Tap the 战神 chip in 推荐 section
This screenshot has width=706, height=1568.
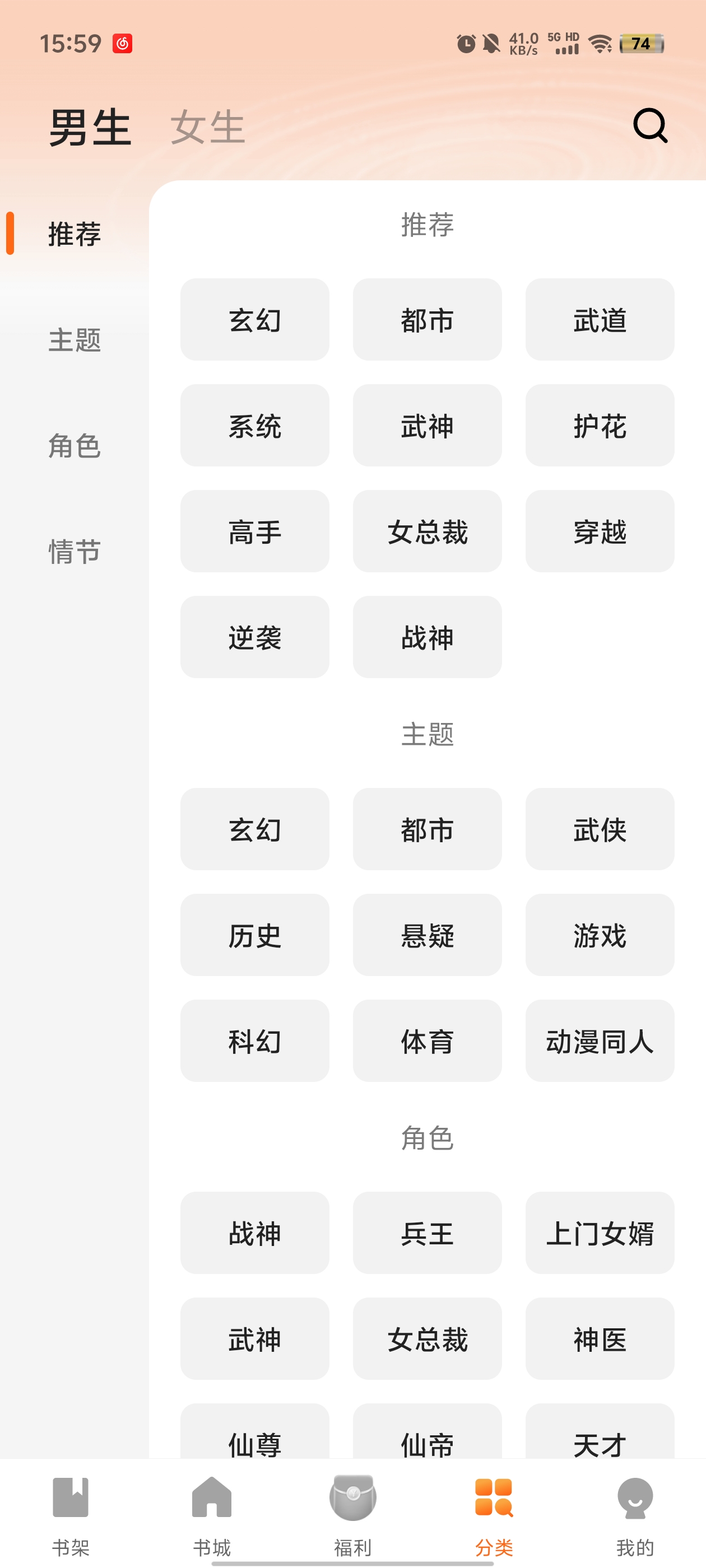click(427, 637)
